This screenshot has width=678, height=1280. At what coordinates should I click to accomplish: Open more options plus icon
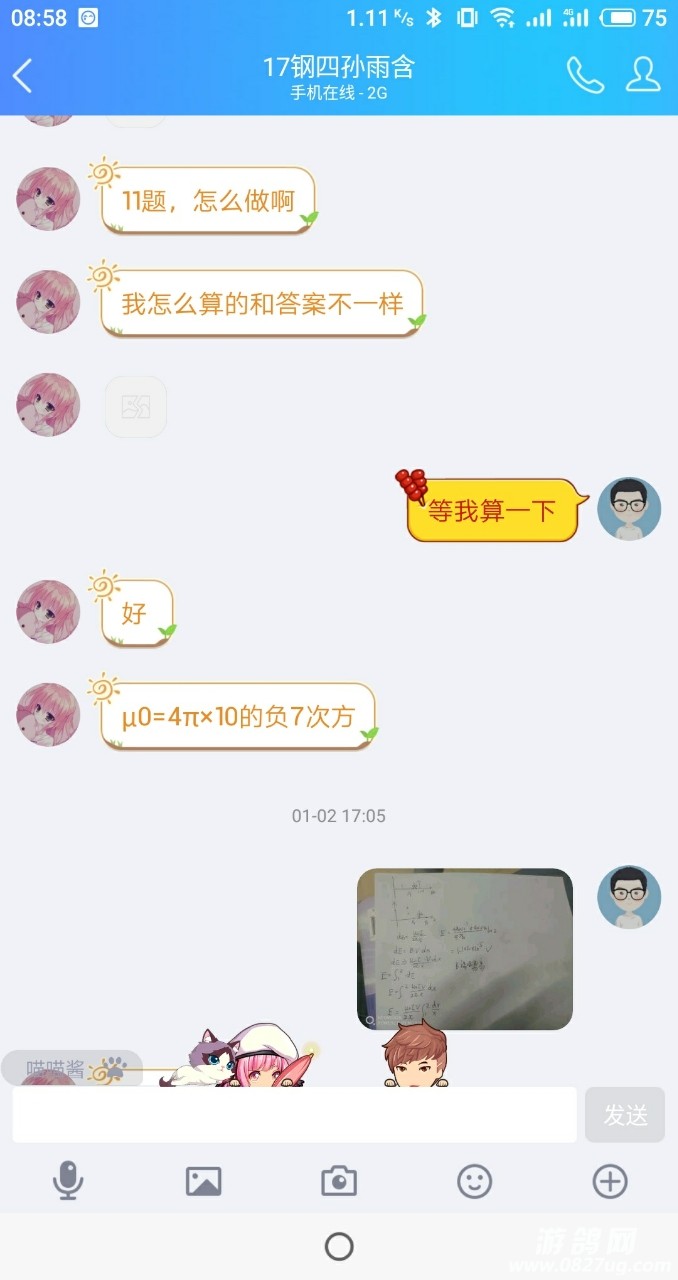pos(610,1181)
